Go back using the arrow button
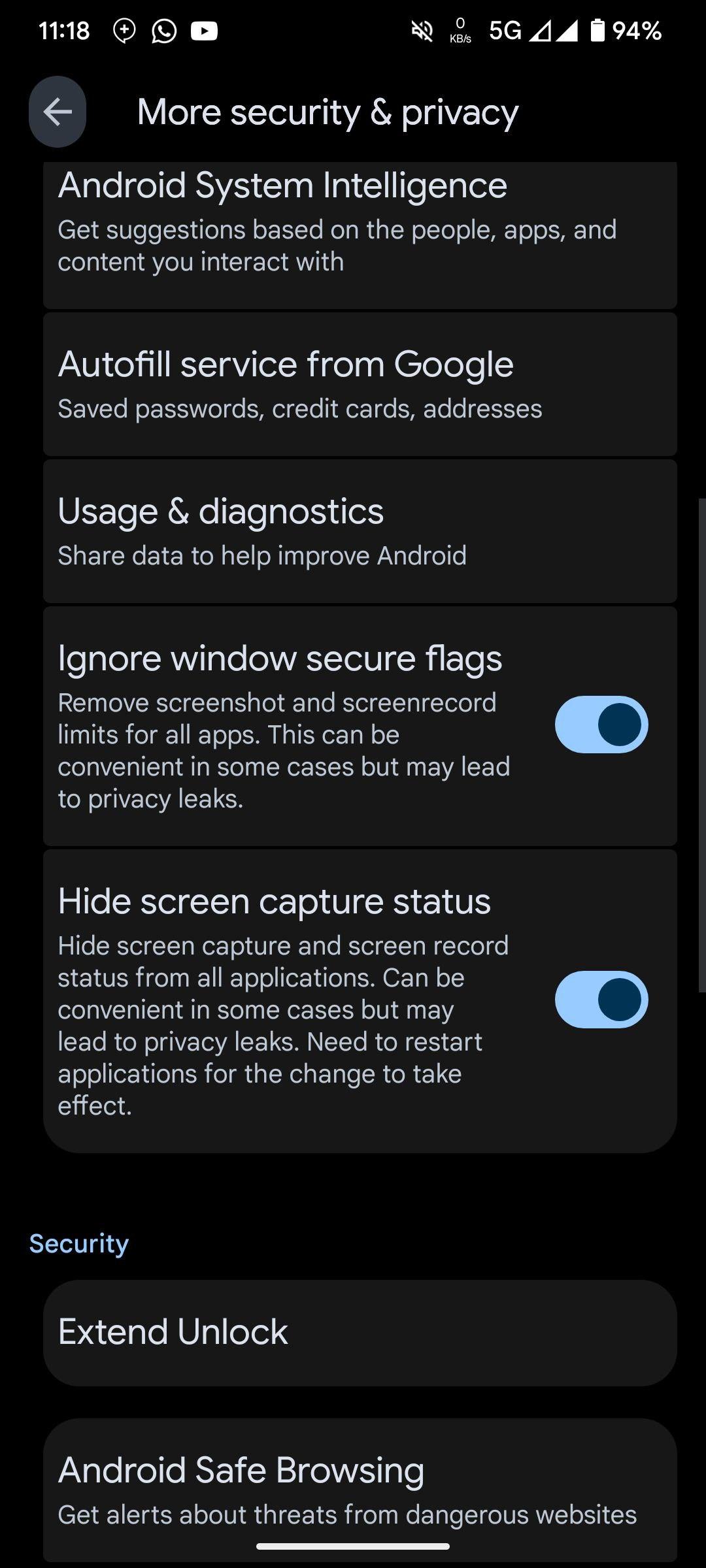Screen dimensions: 706x1568 tap(58, 112)
